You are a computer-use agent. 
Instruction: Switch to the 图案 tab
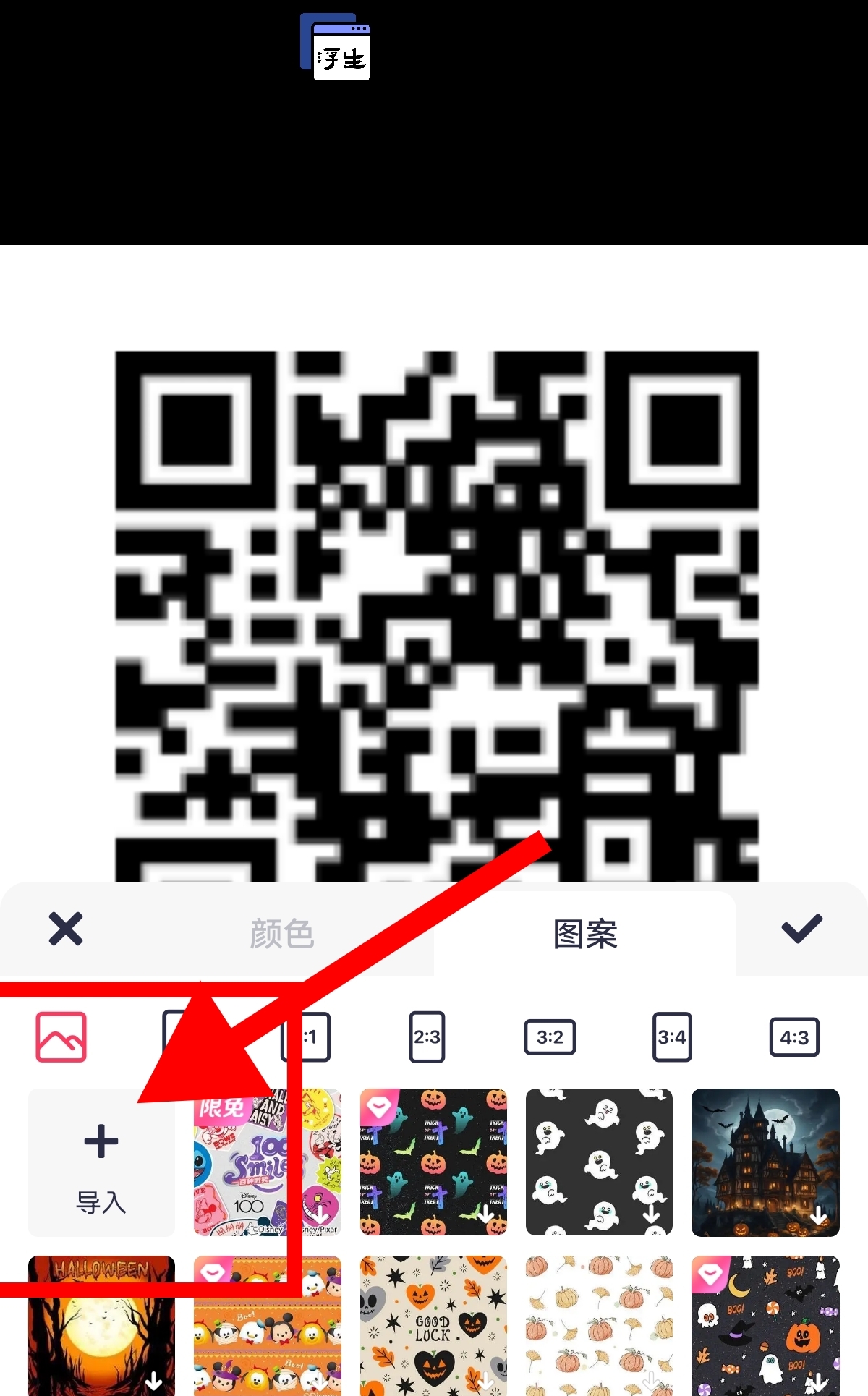pos(585,934)
